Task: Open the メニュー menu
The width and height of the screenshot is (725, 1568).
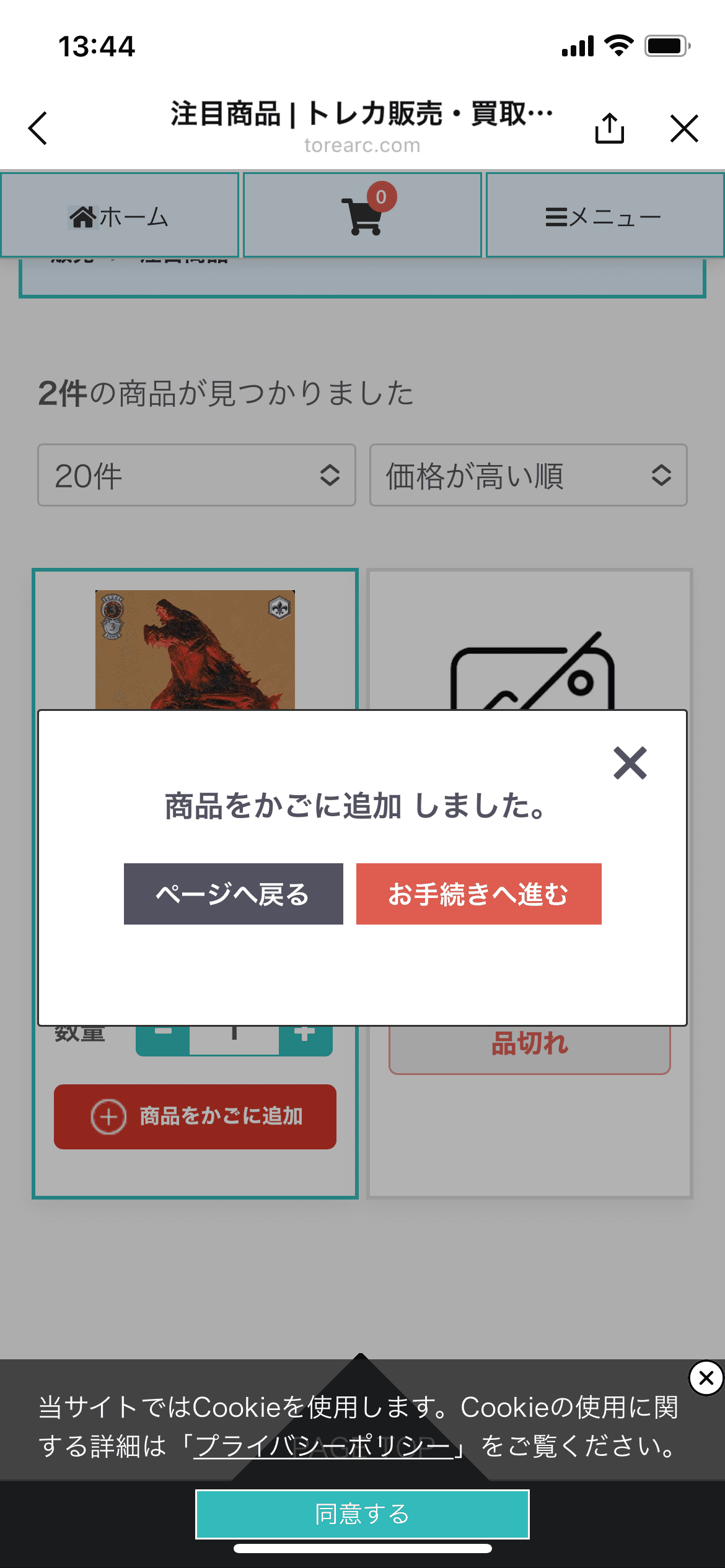Action: (x=604, y=216)
